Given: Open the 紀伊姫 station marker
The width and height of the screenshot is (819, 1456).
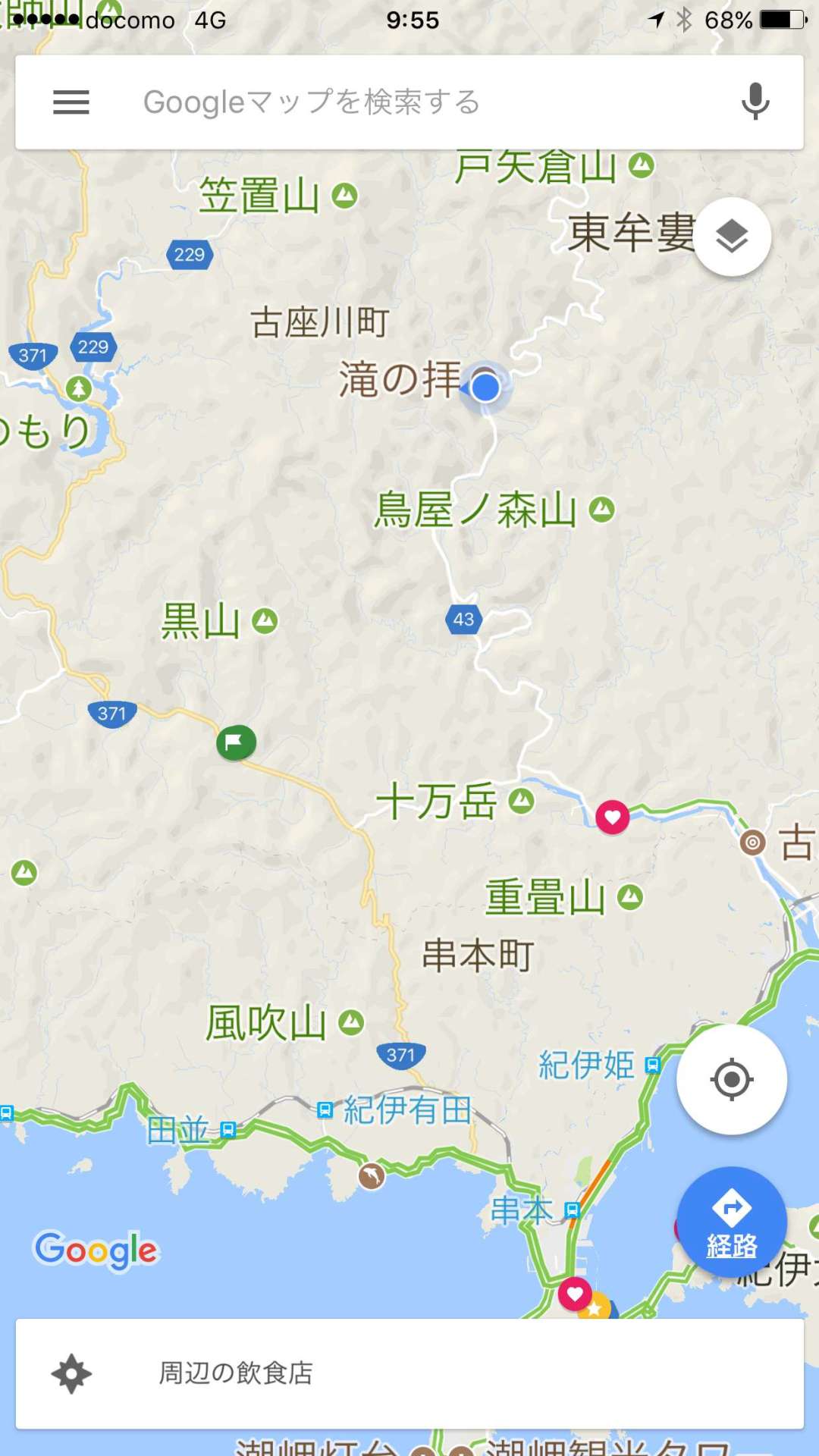Looking at the screenshot, I should coord(652,1065).
